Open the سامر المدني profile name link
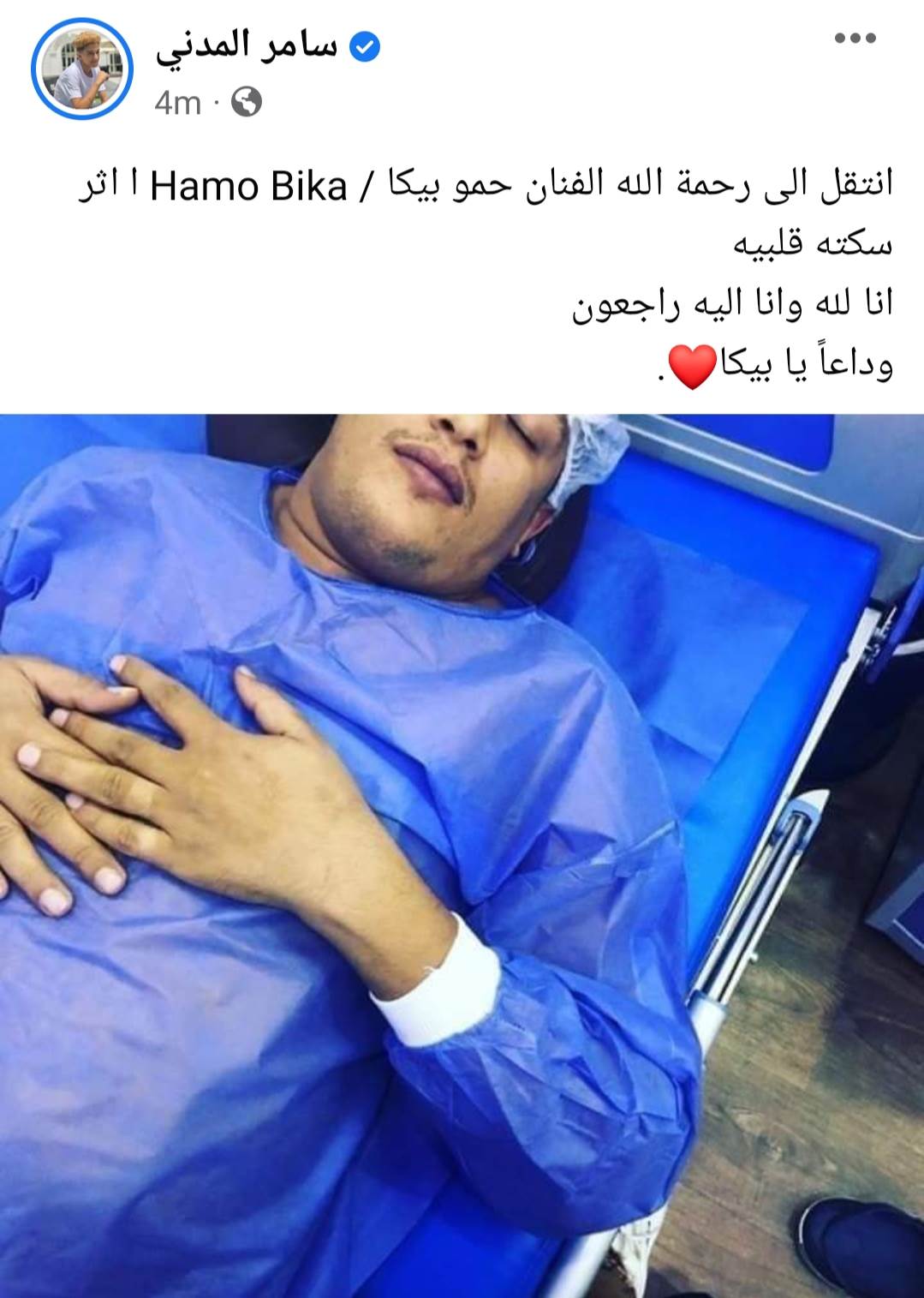The height and width of the screenshot is (1298, 924). tap(247, 47)
